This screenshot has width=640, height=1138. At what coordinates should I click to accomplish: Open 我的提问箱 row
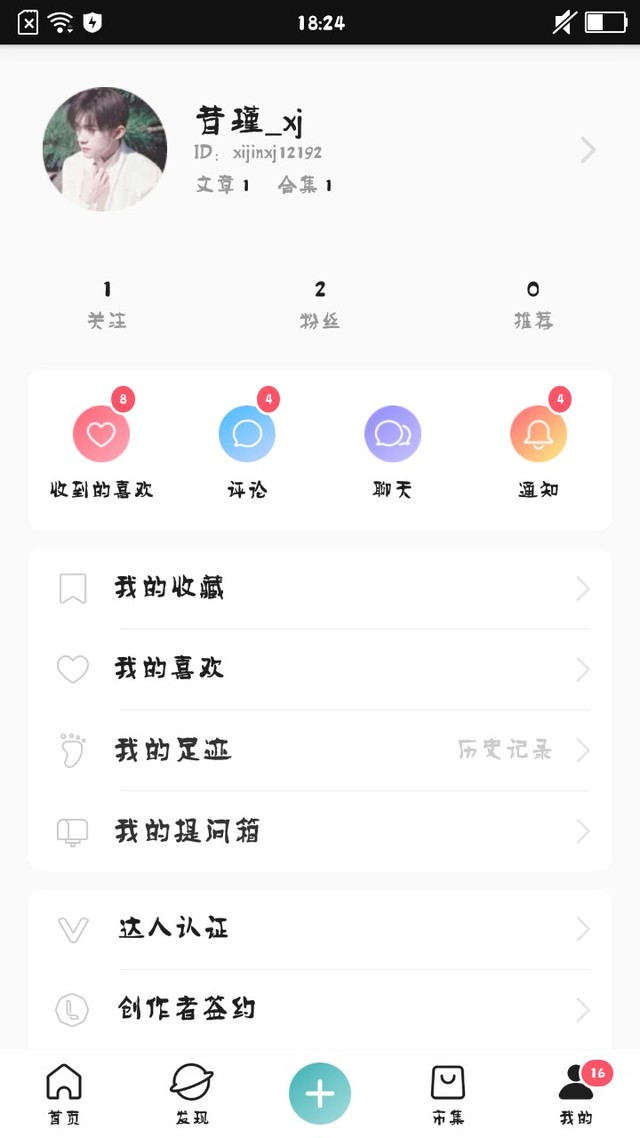click(x=320, y=831)
